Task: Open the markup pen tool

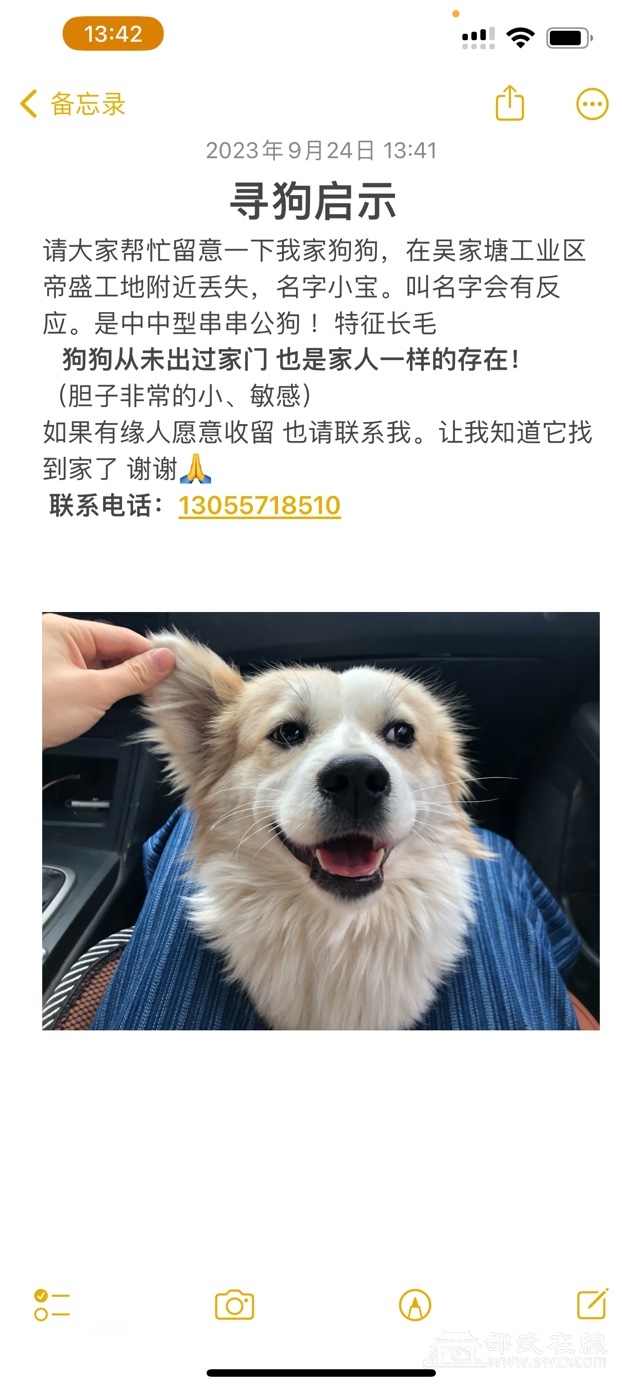Action: [x=414, y=1304]
